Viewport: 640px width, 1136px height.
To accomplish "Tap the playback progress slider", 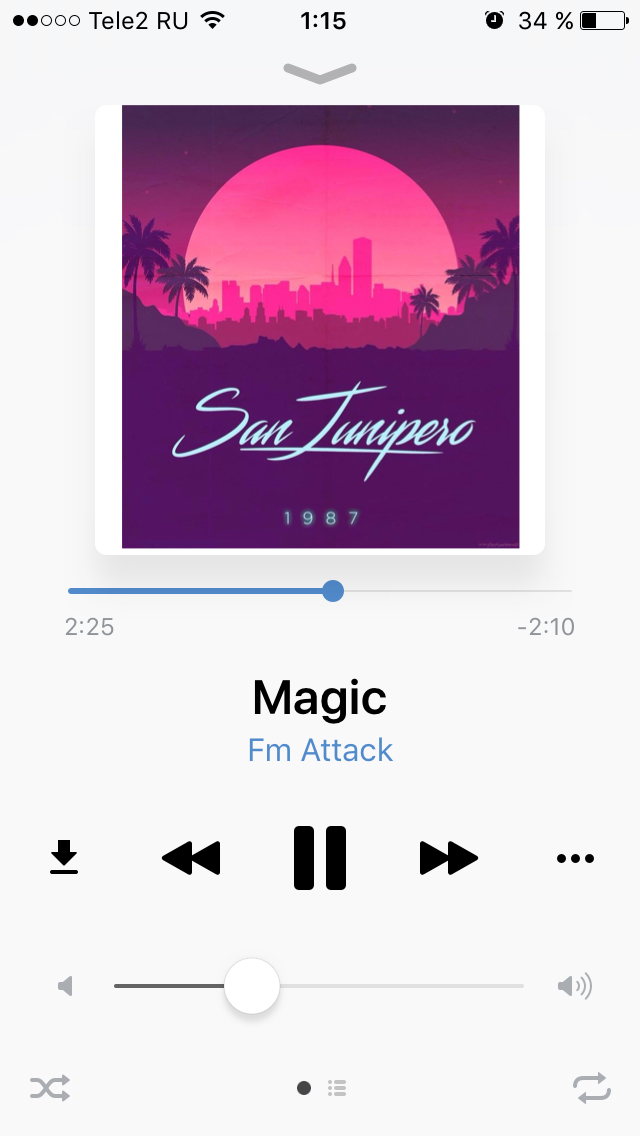I will tap(320, 591).
